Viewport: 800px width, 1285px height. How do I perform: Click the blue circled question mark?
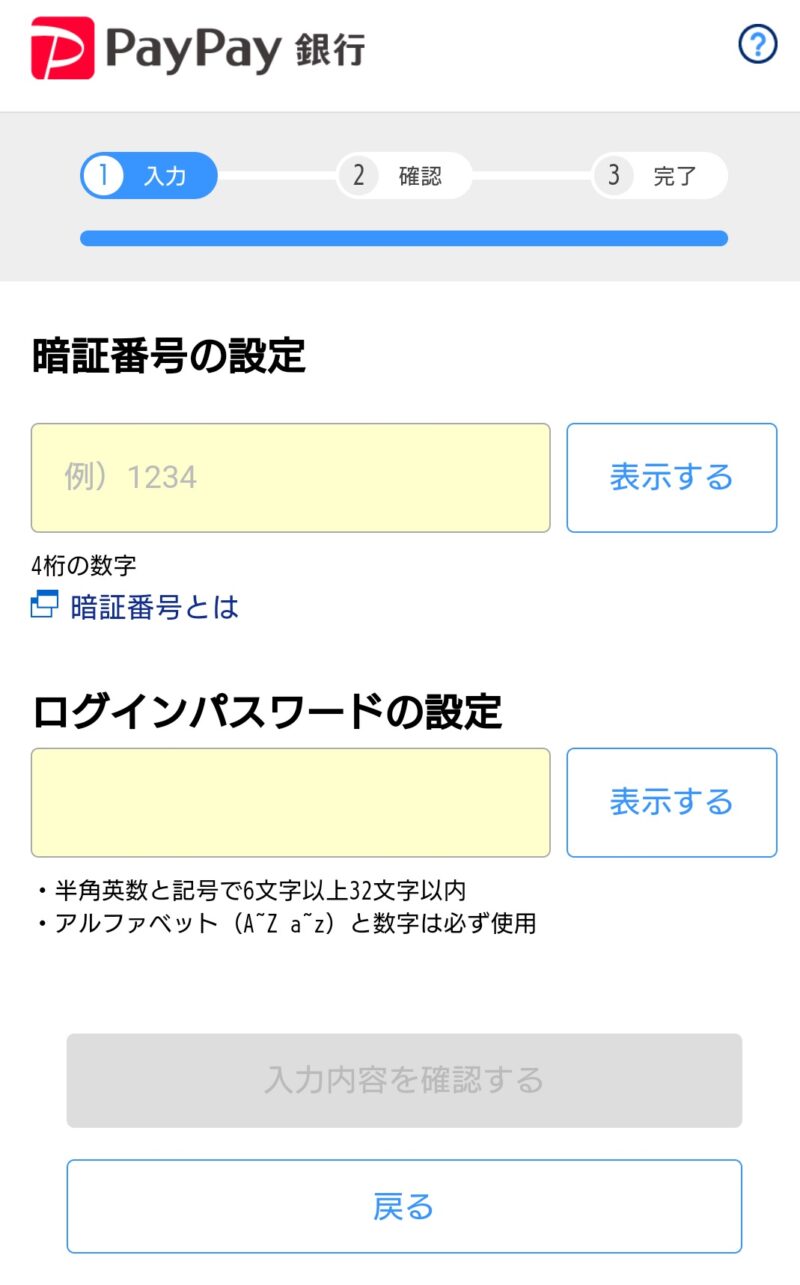758,45
